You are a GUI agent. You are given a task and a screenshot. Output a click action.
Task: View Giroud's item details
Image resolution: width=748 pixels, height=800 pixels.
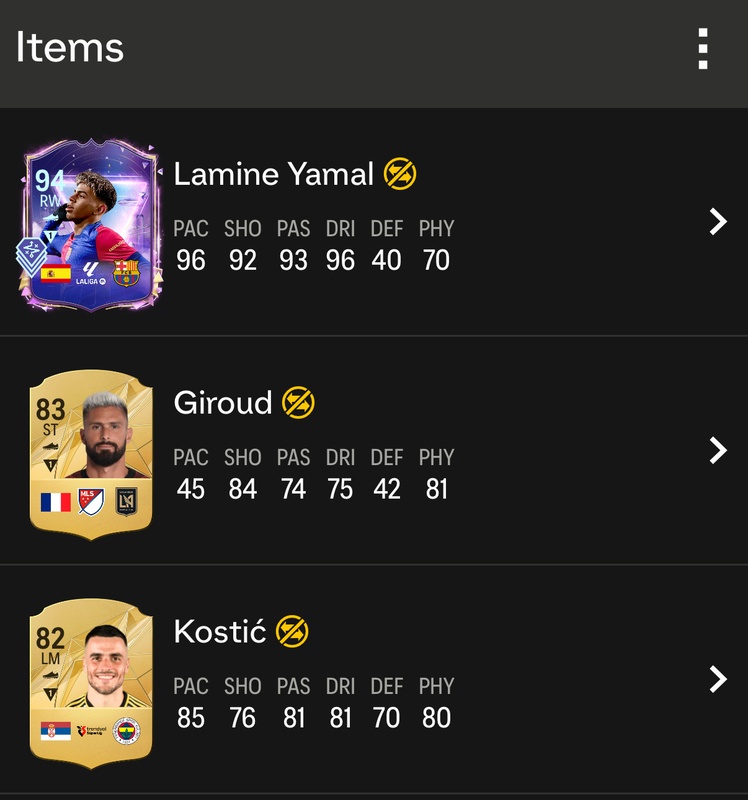click(717, 451)
